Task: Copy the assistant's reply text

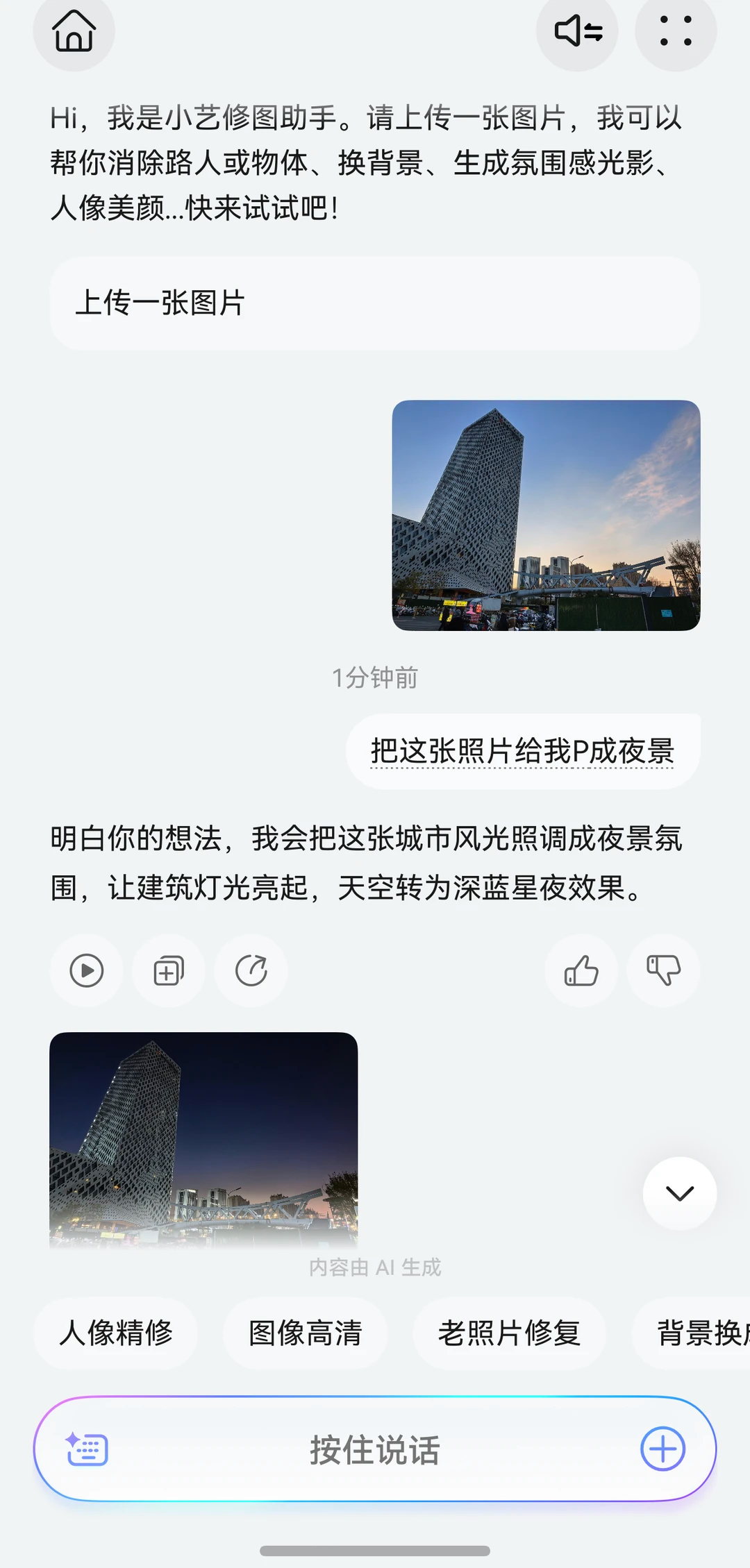Action: 169,970
